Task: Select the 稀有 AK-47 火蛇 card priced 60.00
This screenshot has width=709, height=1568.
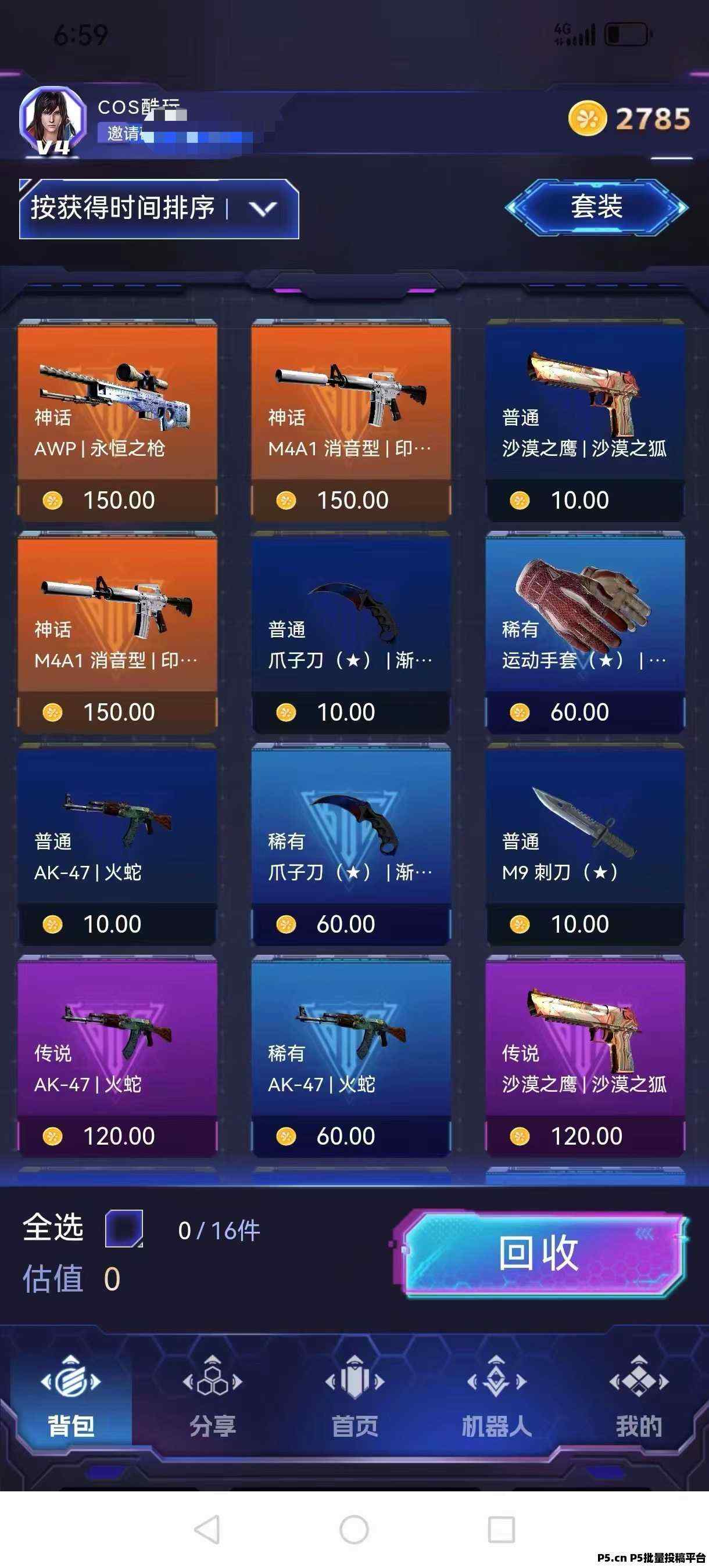Action: 352,1055
